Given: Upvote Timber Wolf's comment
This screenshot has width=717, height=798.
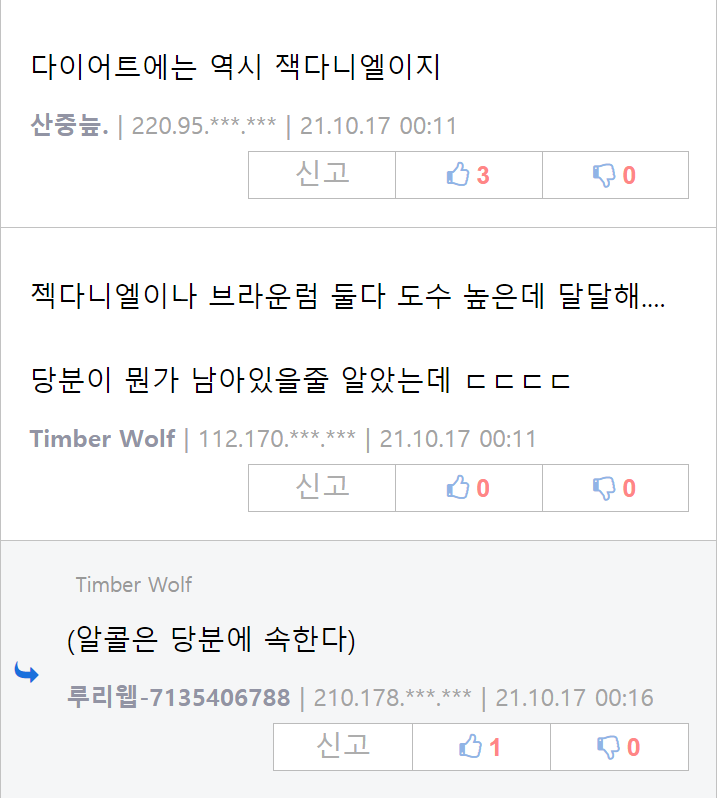Looking at the screenshot, I should (x=468, y=488).
